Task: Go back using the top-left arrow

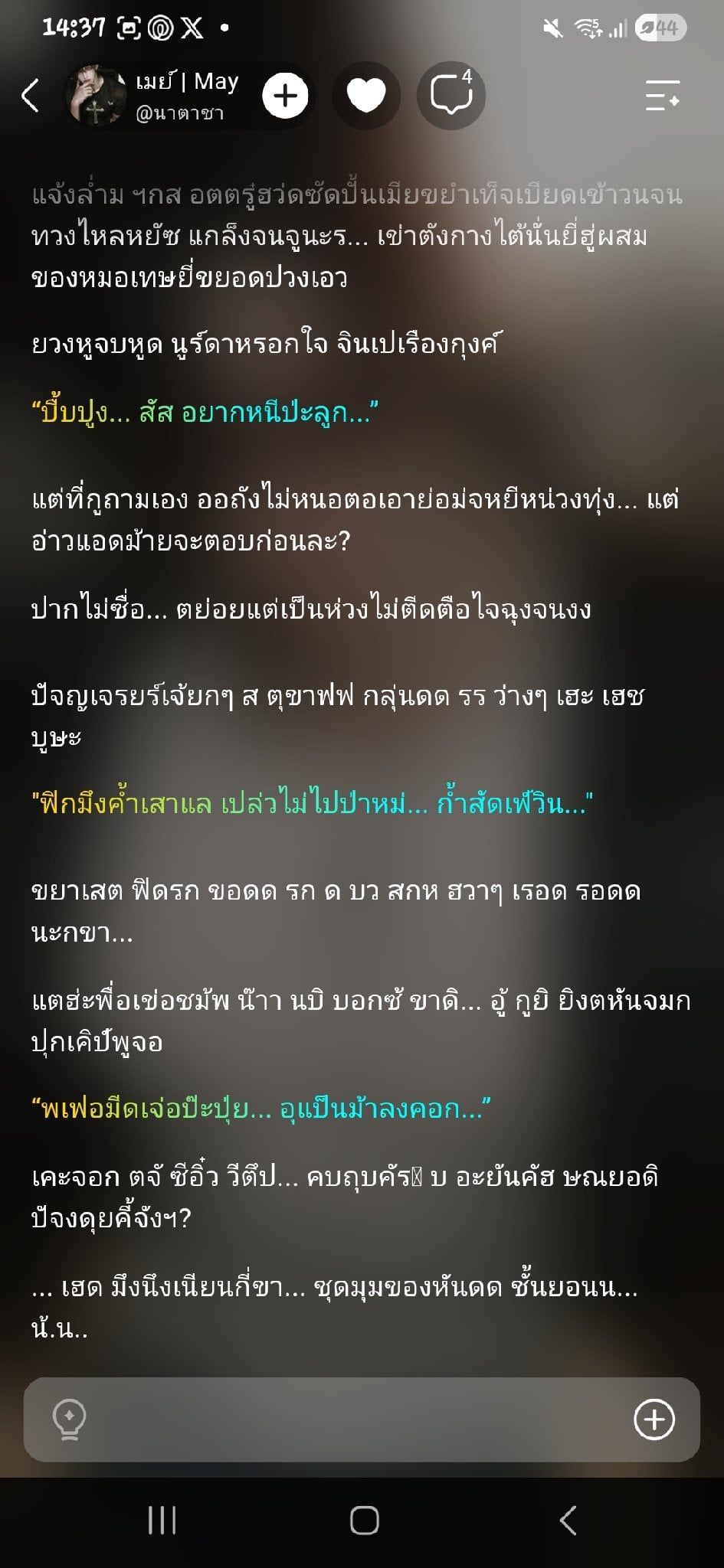Action: pyautogui.click(x=30, y=96)
